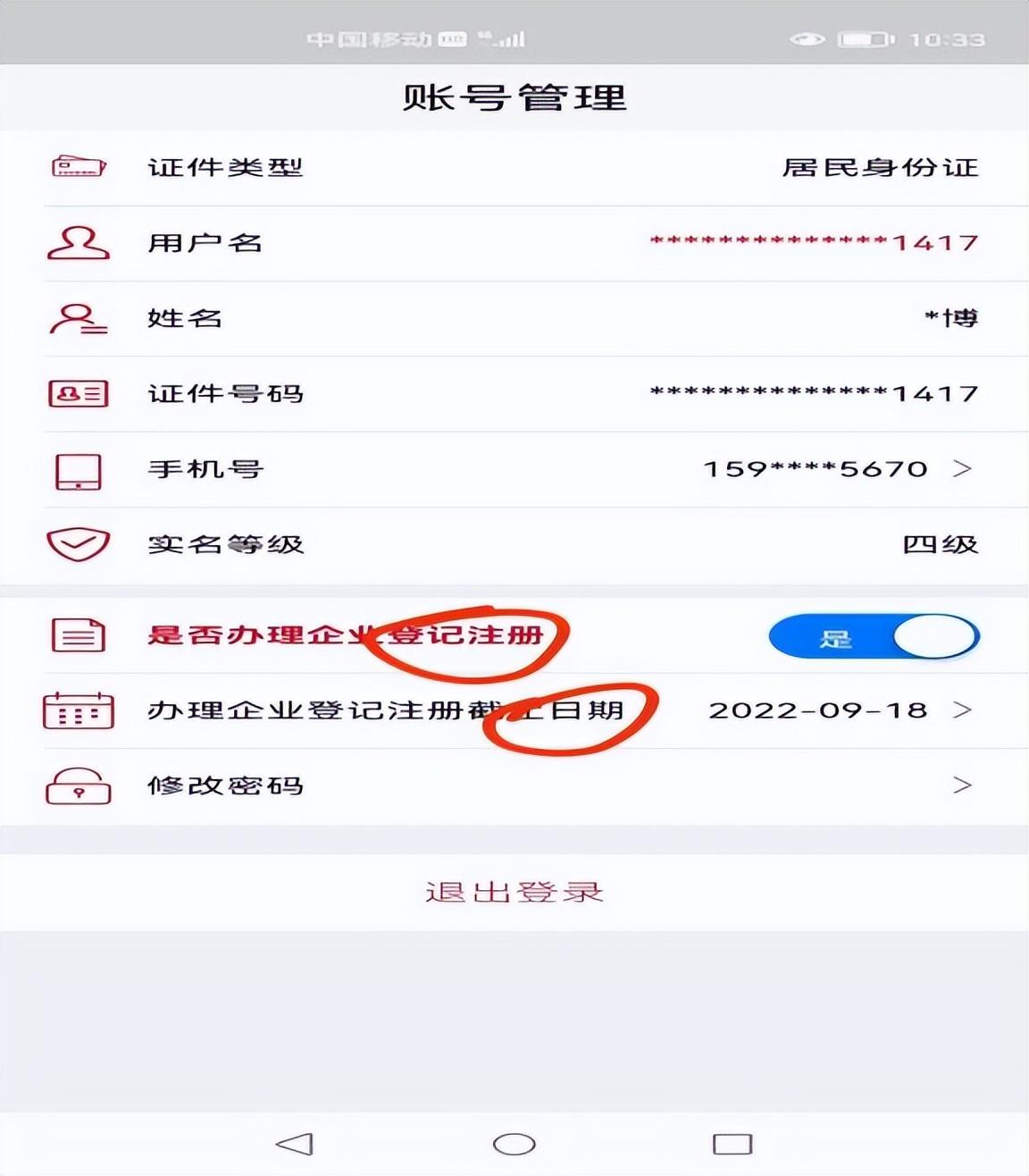Go back with the system back button
This screenshot has width=1029, height=1176.
[x=295, y=1144]
